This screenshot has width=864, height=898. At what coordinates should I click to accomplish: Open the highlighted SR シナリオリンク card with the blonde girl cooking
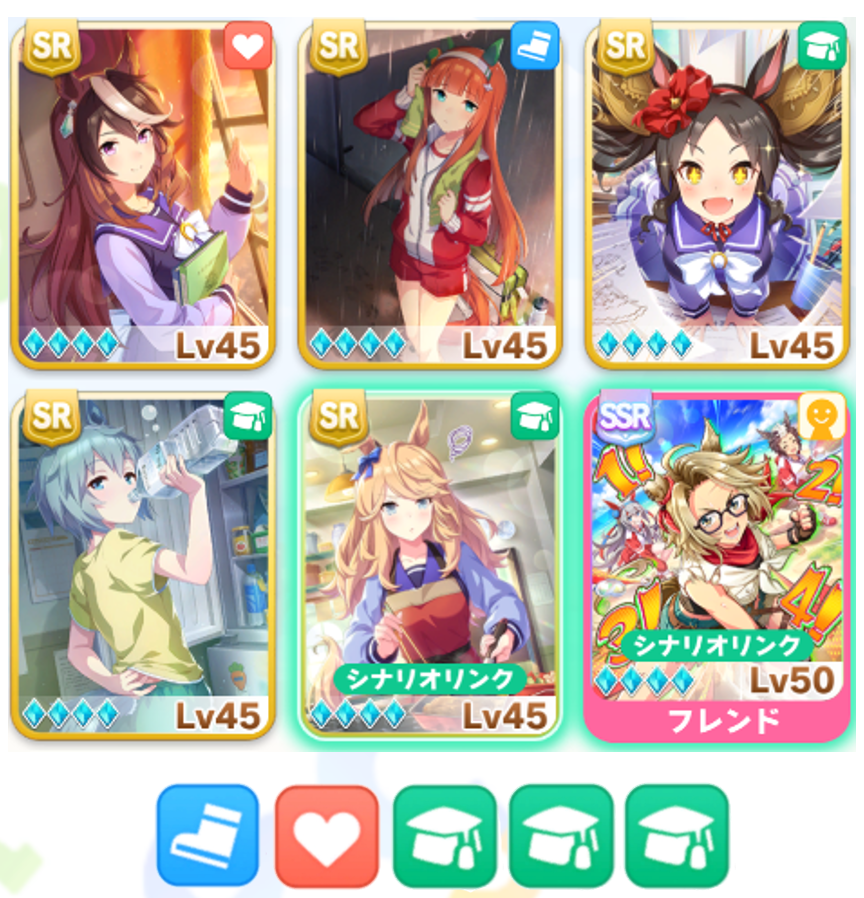tap(430, 565)
